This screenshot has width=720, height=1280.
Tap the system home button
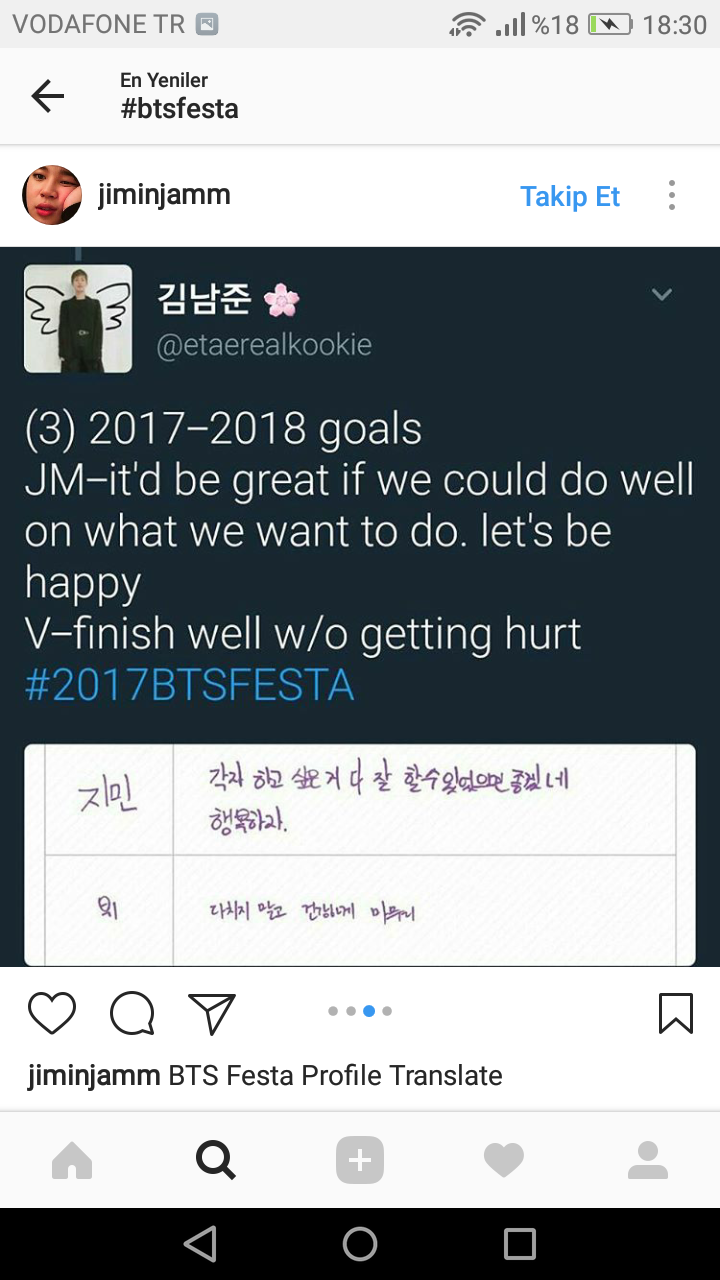[x=360, y=1244]
